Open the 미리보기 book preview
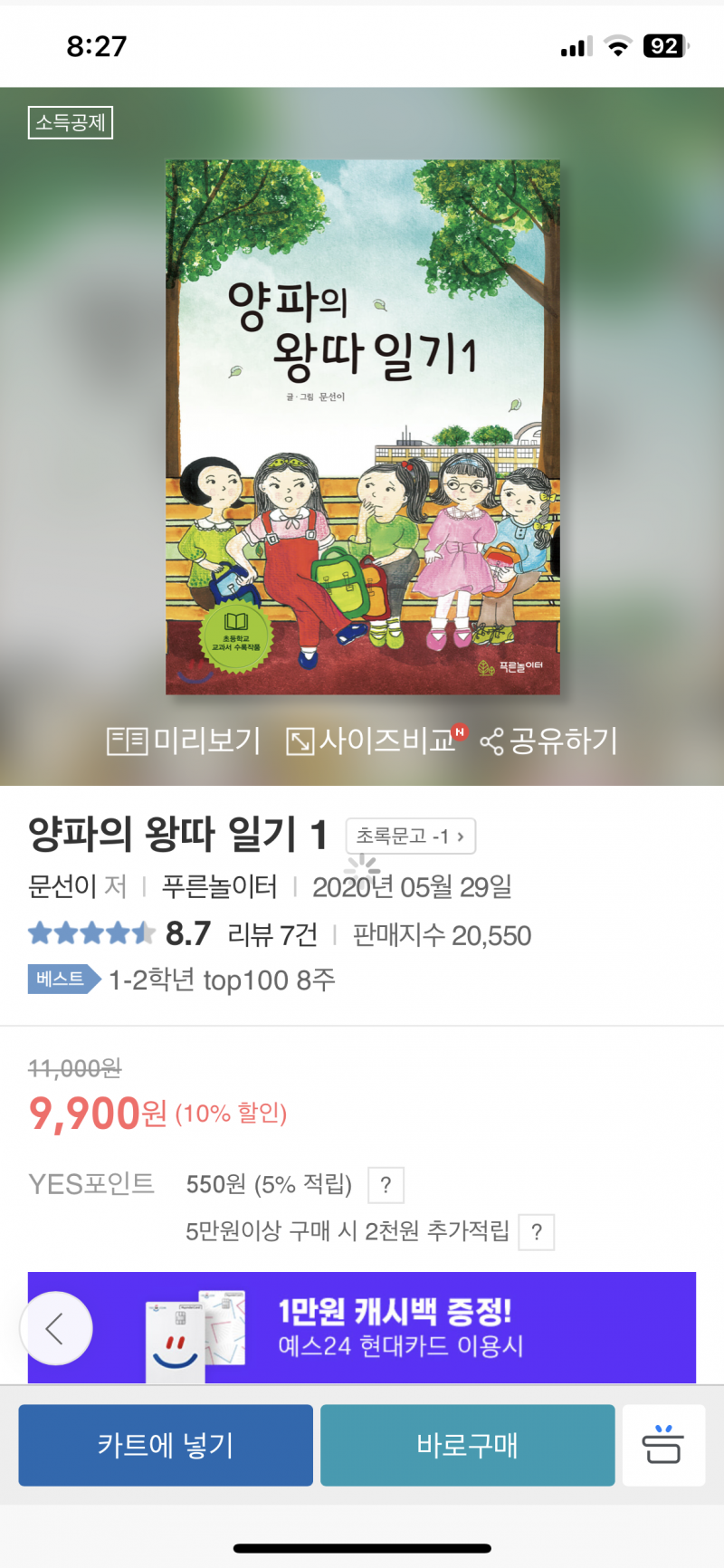Image resolution: width=724 pixels, height=1568 pixels. point(184,741)
